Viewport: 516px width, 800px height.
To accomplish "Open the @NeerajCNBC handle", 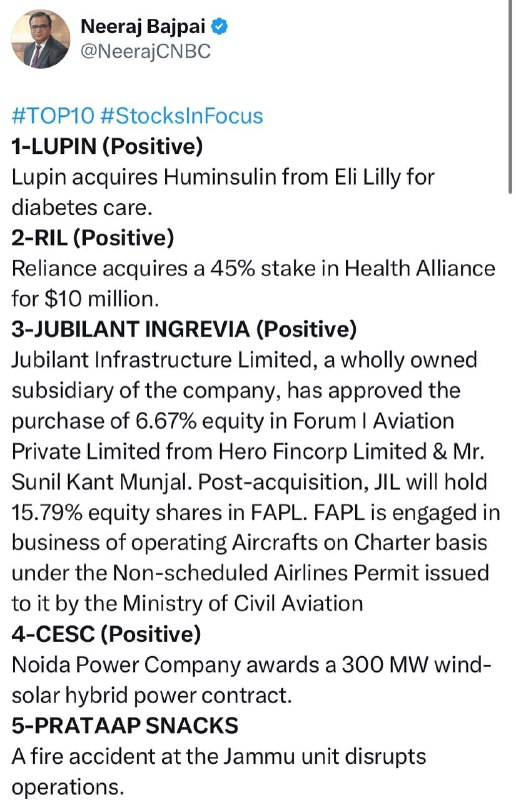I will click(145, 52).
